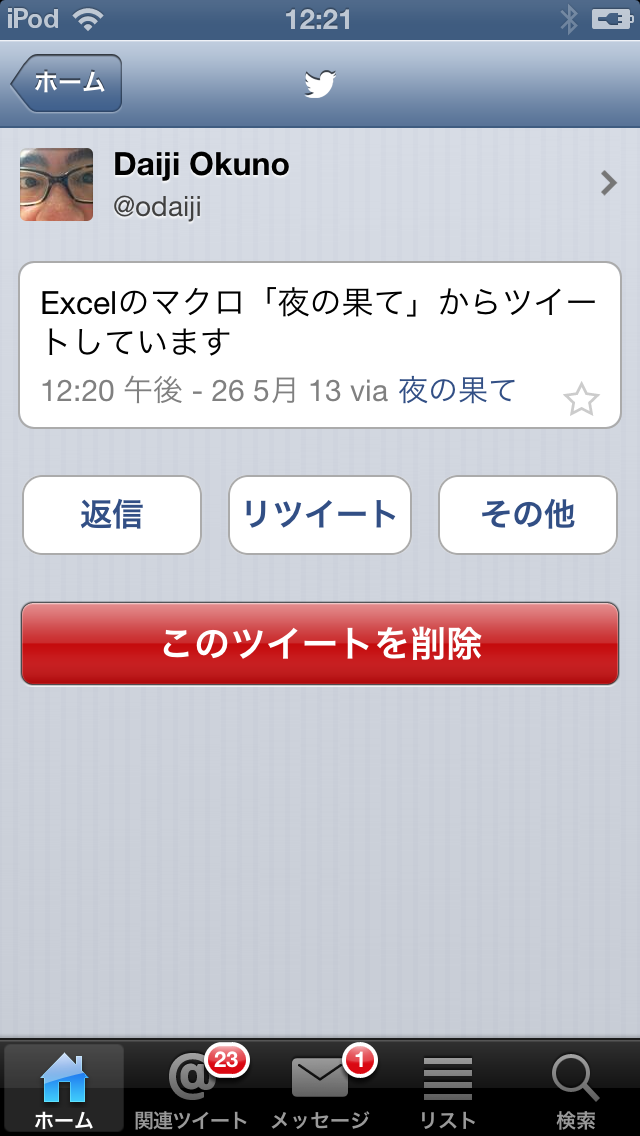
Task: Open その他 for more options
Action: point(528,515)
